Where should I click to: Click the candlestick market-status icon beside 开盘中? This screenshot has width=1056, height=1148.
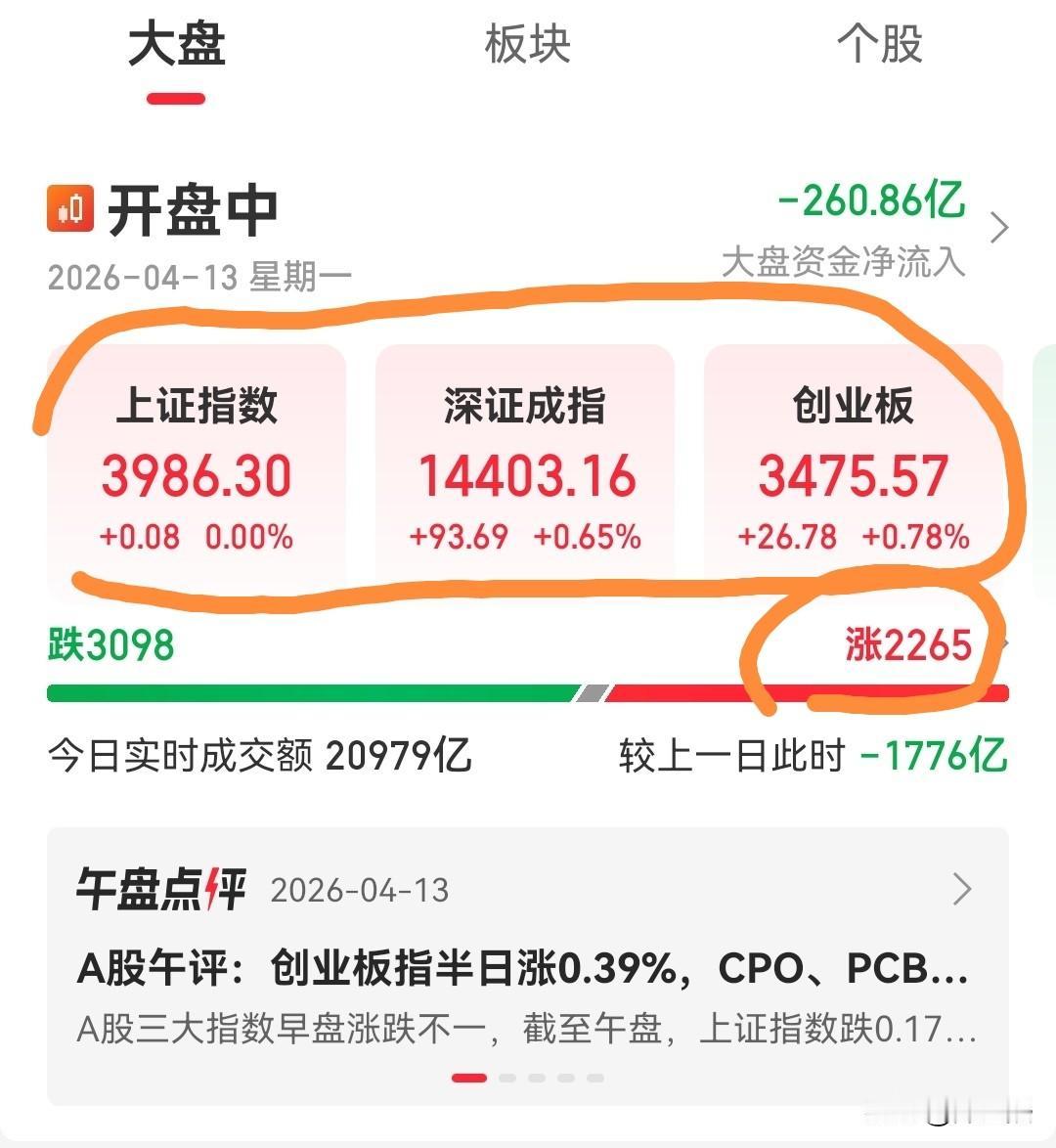tap(69, 206)
